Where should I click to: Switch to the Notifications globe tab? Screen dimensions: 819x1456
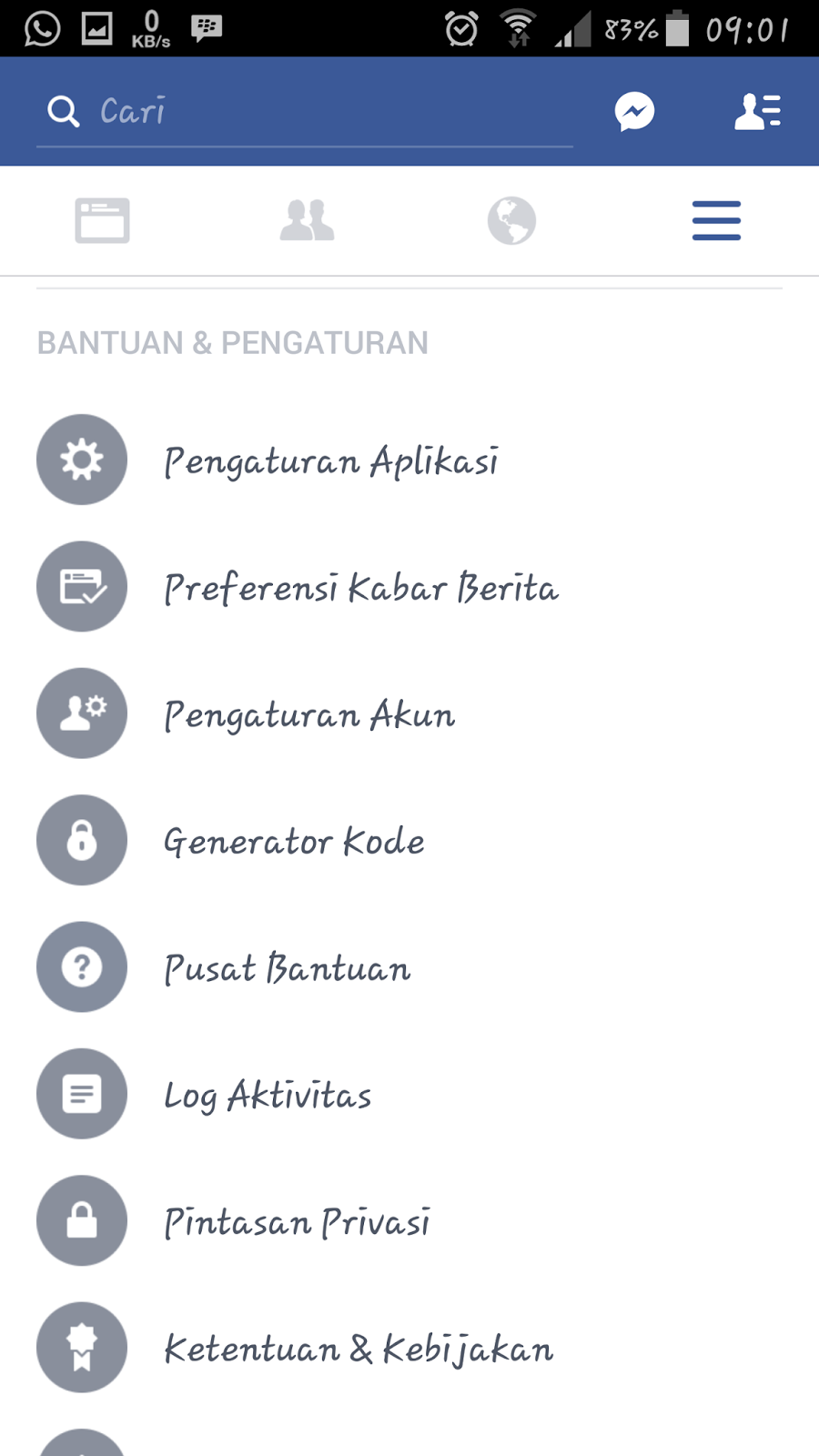click(x=511, y=220)
